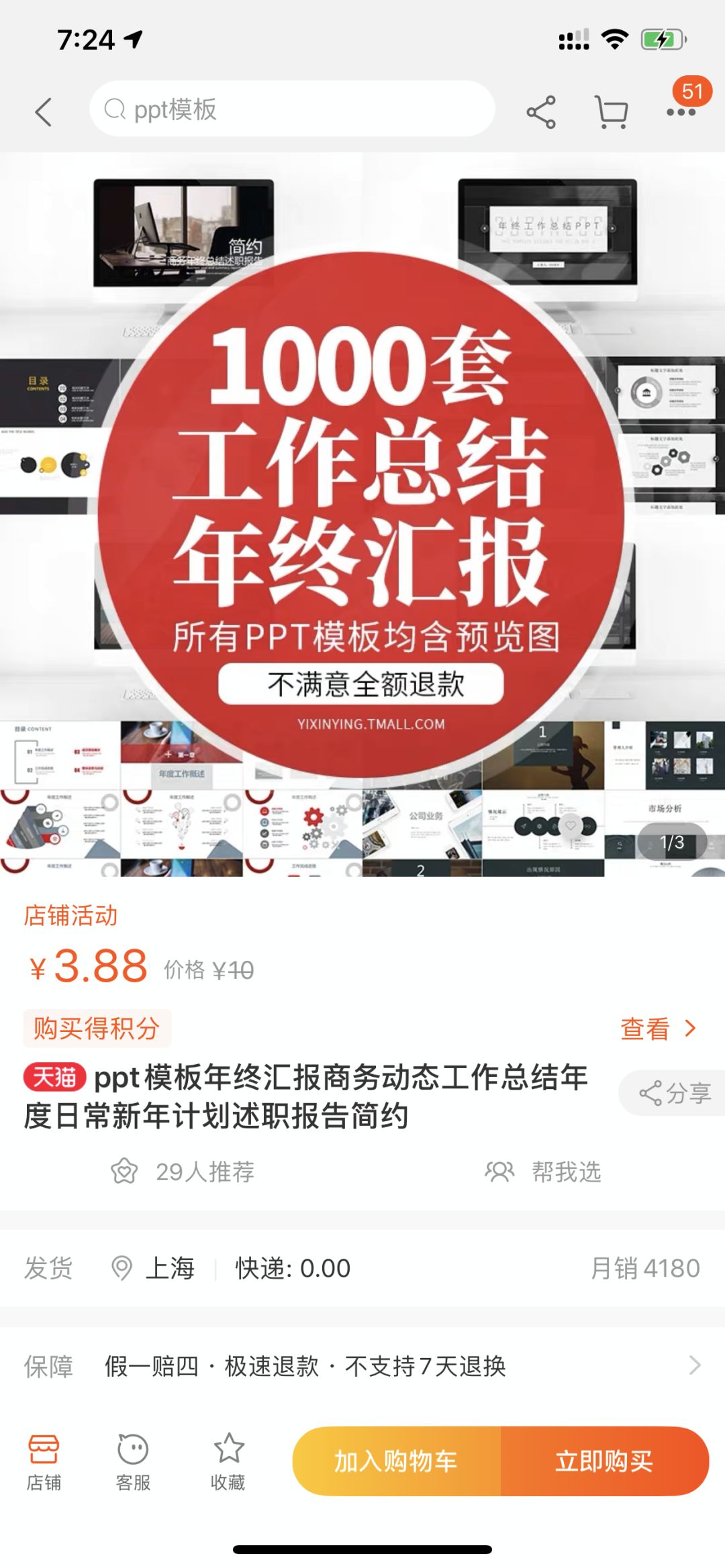725x1568 pixels.
Task: Tap 29人推荐 to recommend
Action: [x=183, y=1172]
